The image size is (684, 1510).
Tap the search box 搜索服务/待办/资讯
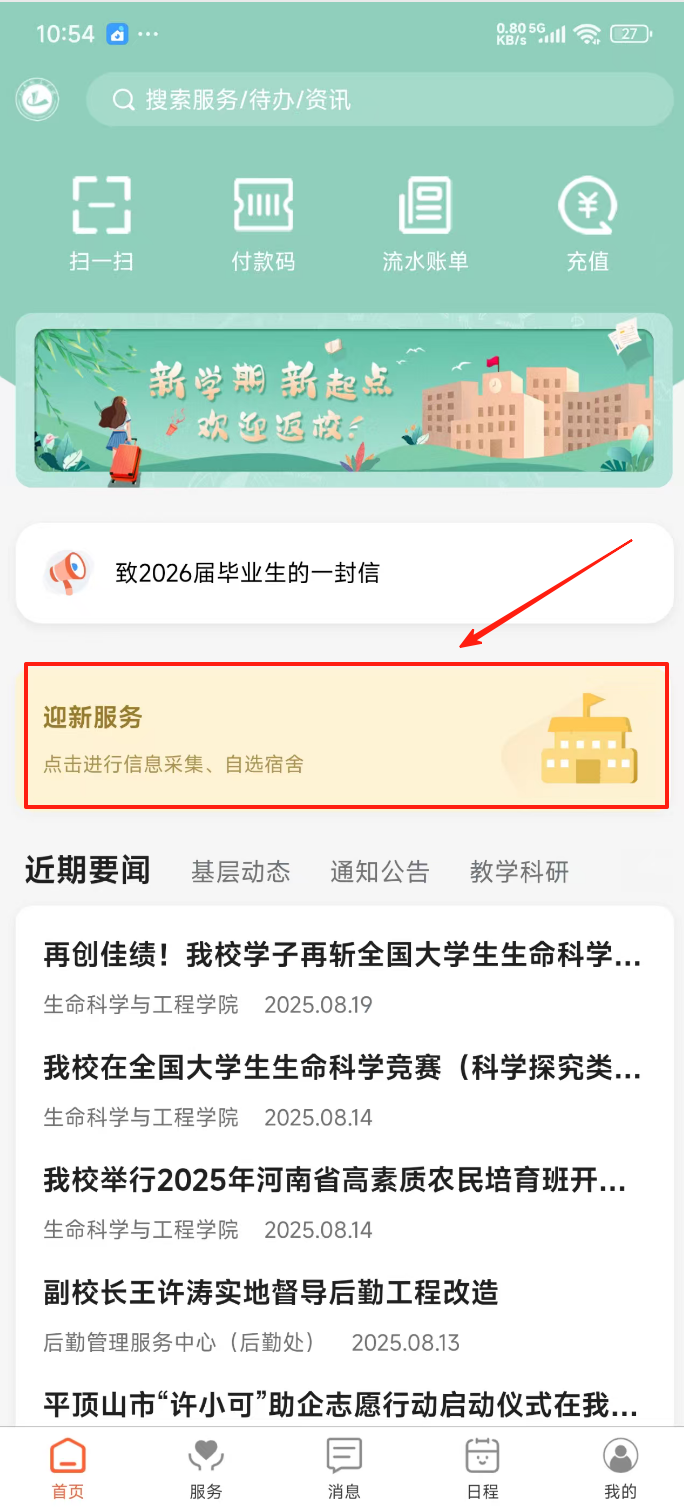click(x=378, y=100)
